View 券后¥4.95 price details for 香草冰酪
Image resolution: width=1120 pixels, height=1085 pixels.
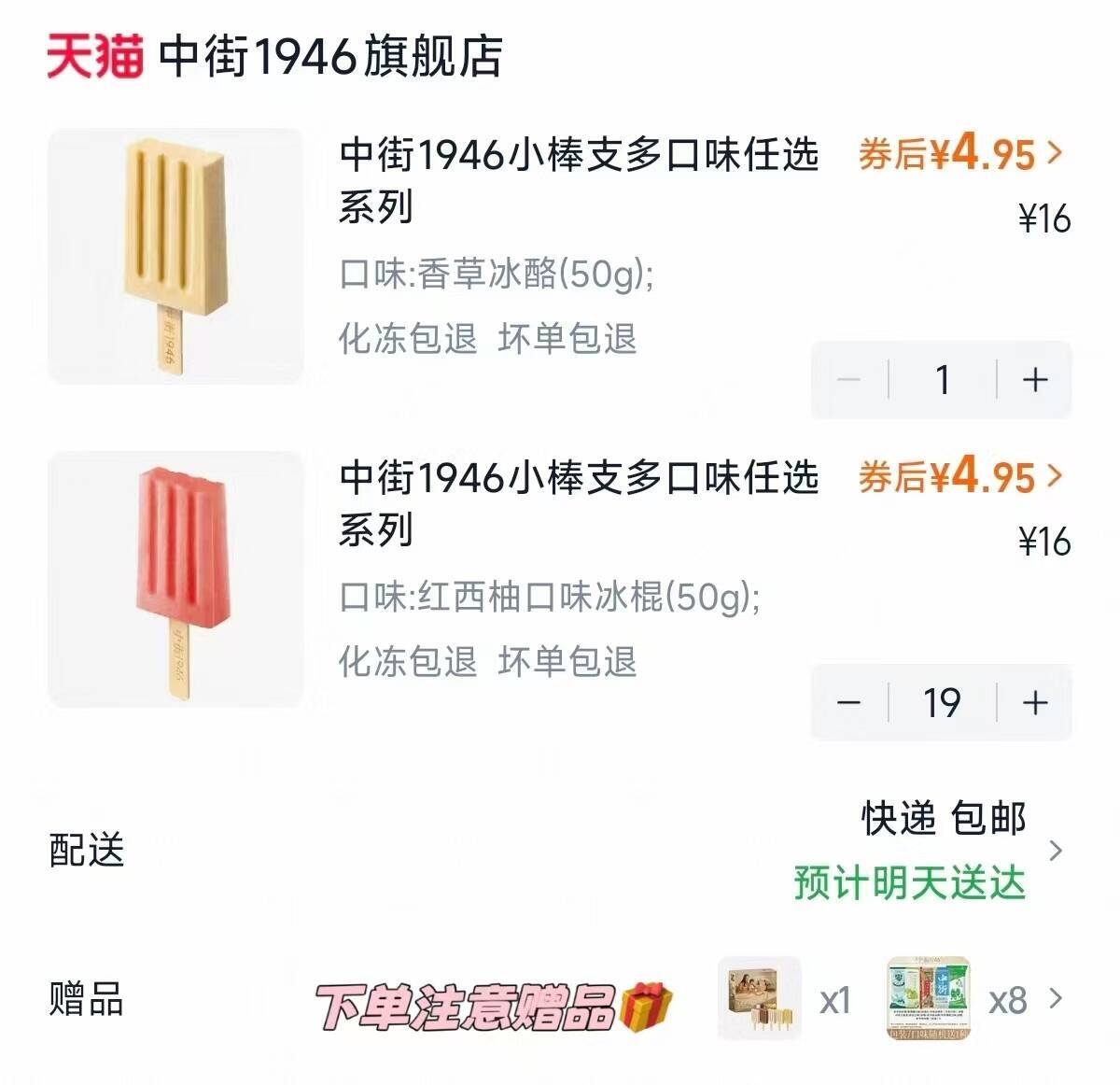[959, 154]
